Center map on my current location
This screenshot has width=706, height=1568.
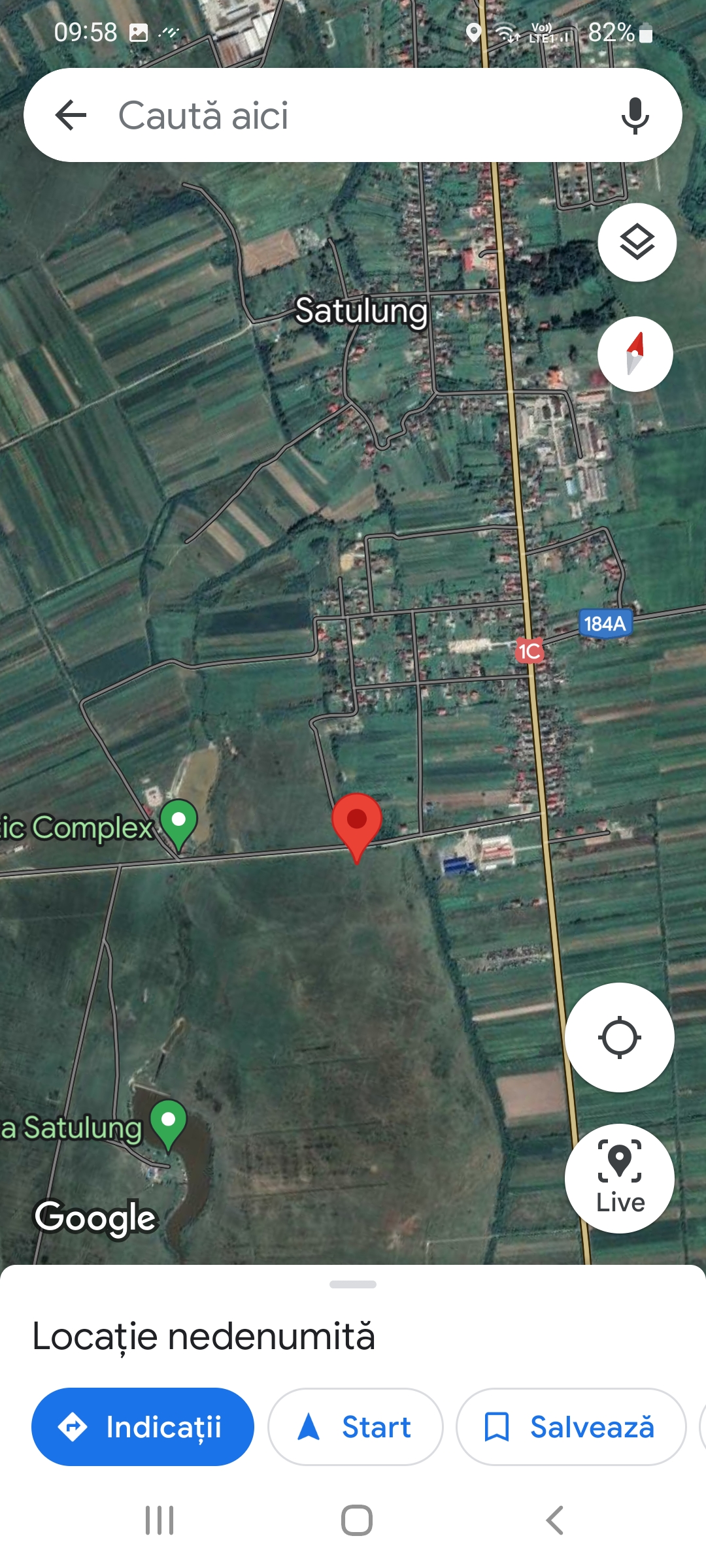(619, 1037)
